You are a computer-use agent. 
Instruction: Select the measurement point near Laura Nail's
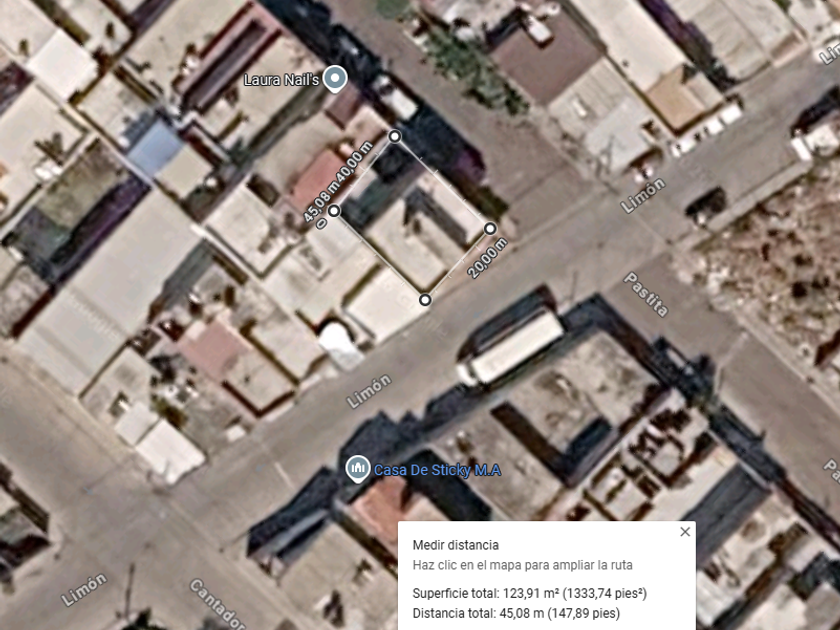tap(395, 136)
